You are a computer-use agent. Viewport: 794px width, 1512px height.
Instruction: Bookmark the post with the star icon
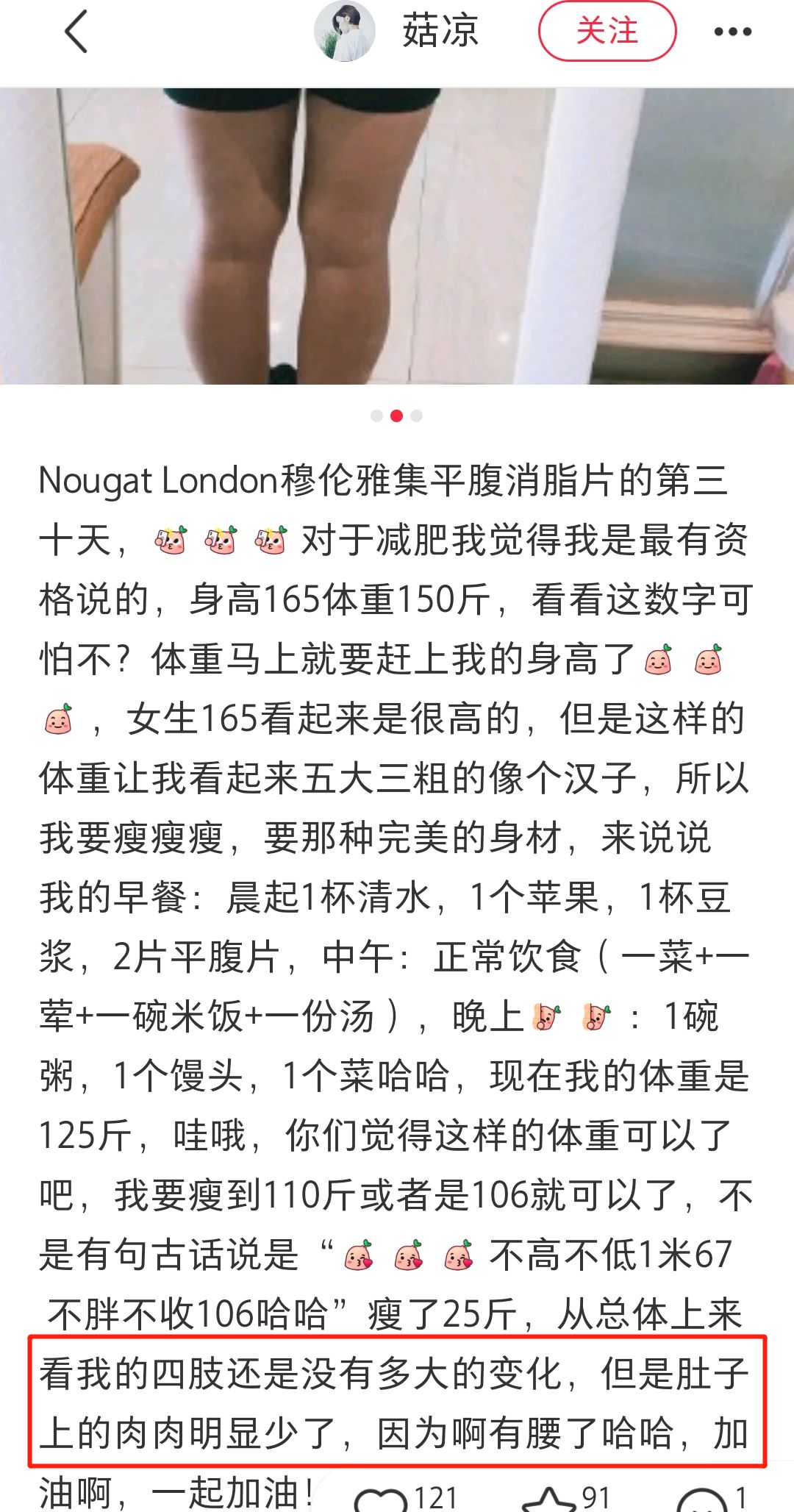[x=549, y=1499]
